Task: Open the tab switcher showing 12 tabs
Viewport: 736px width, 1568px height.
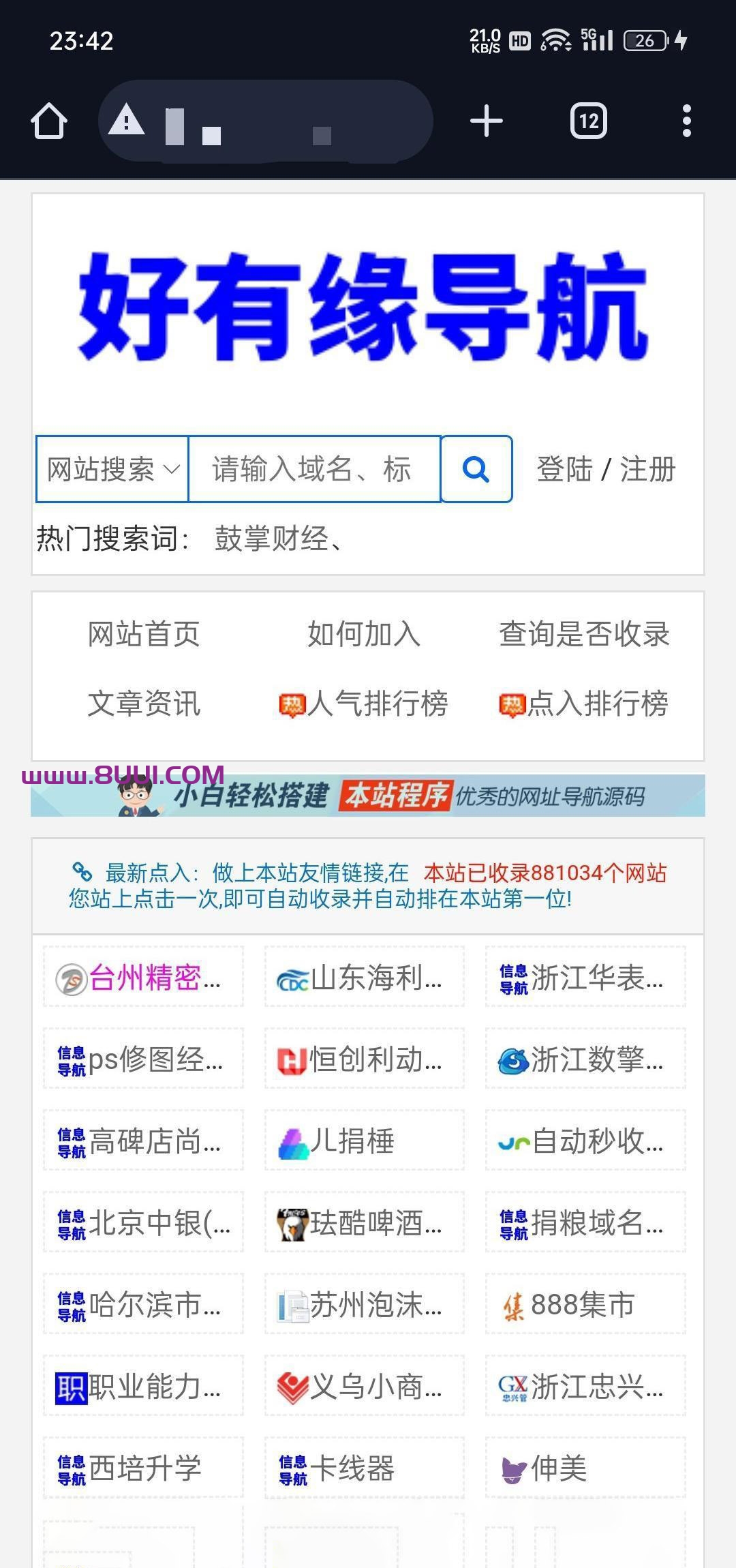Action: coord(589,120)
